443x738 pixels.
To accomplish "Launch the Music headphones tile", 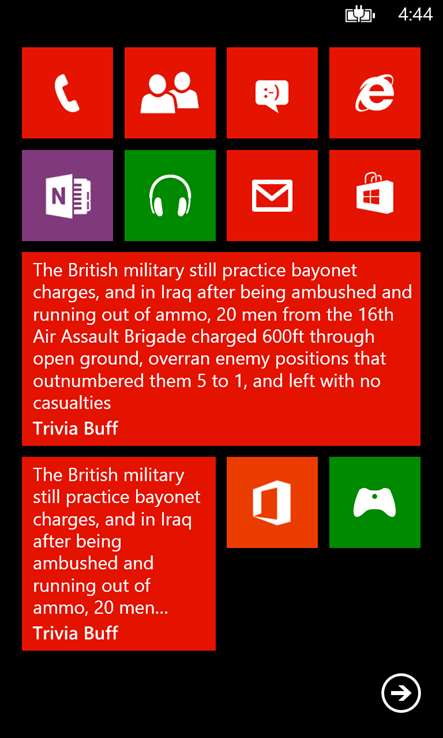I will (170, 195).
